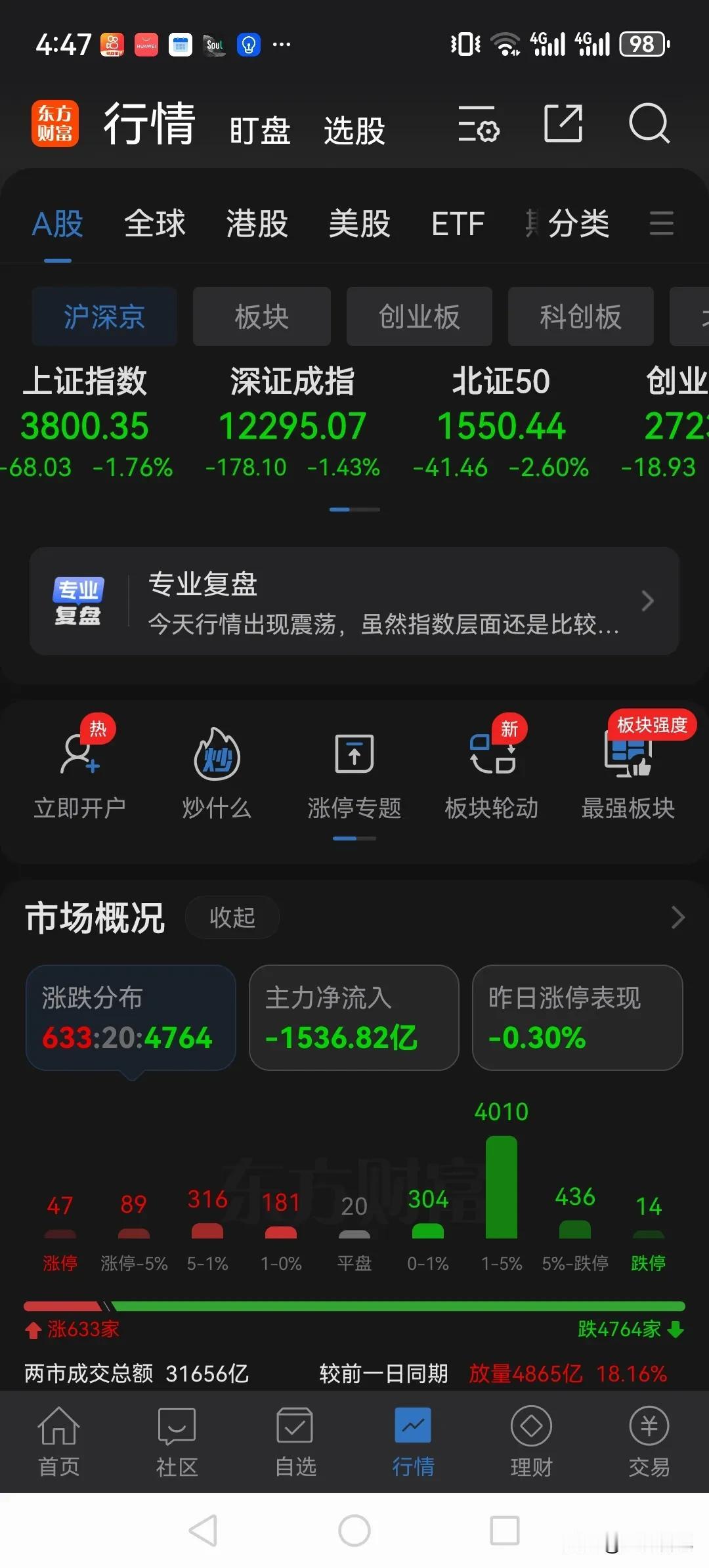Collapse market overview with 收起
The width and height of the screenshot is (709, 1568).
pyautogui.click(x=232, y=917)
